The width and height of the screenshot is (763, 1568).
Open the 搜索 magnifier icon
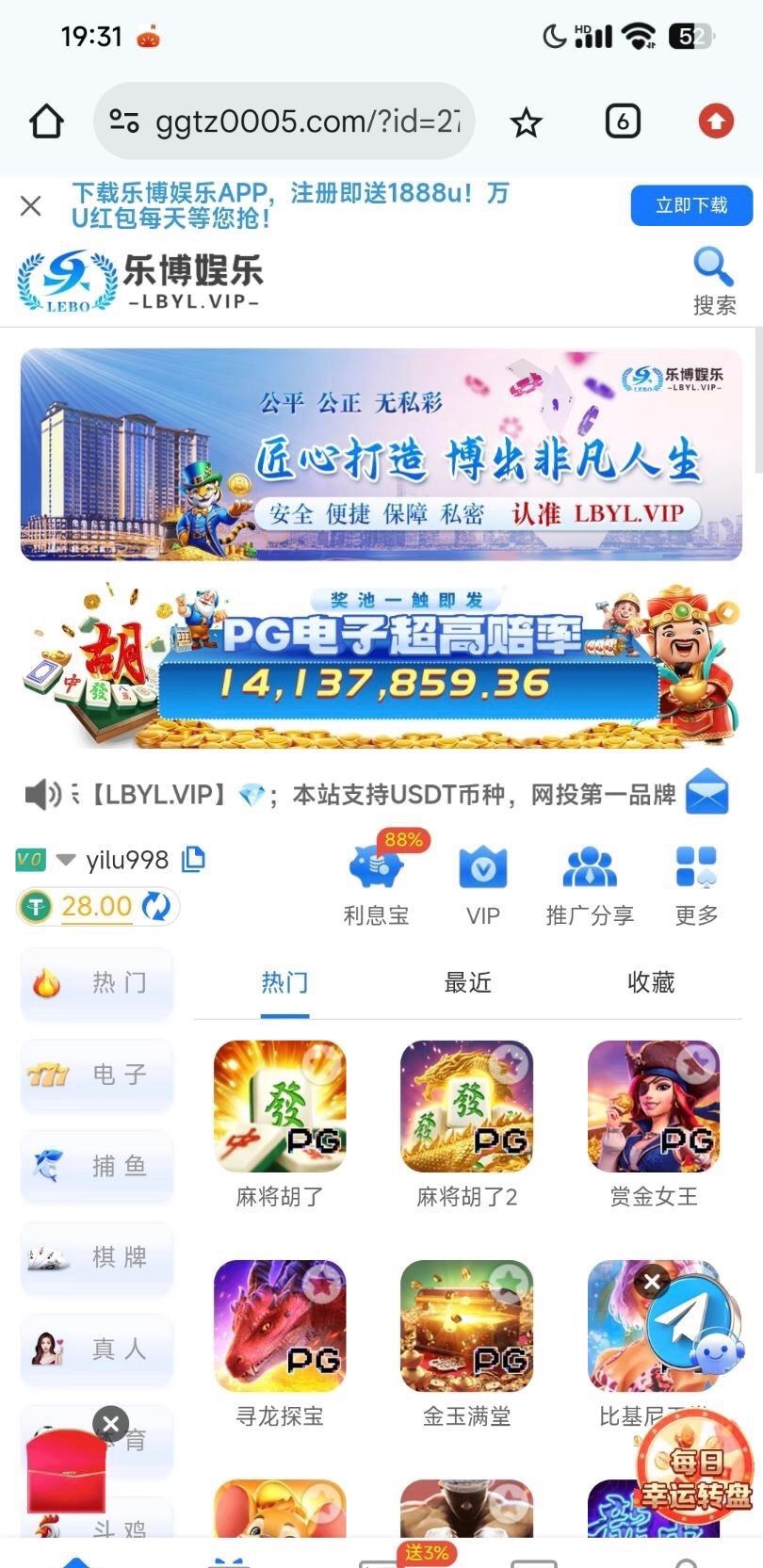tap(713, 268)
